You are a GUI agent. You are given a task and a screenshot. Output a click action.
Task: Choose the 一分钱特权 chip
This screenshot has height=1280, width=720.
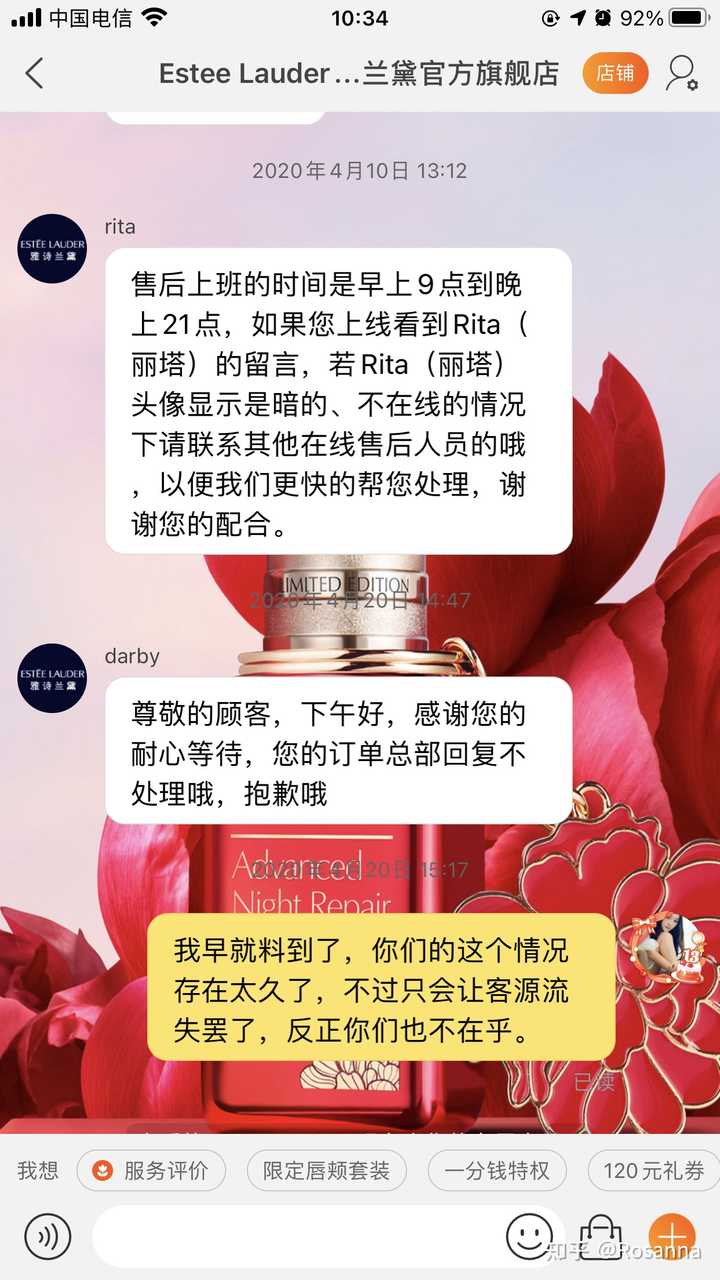tap(497, 1170)
